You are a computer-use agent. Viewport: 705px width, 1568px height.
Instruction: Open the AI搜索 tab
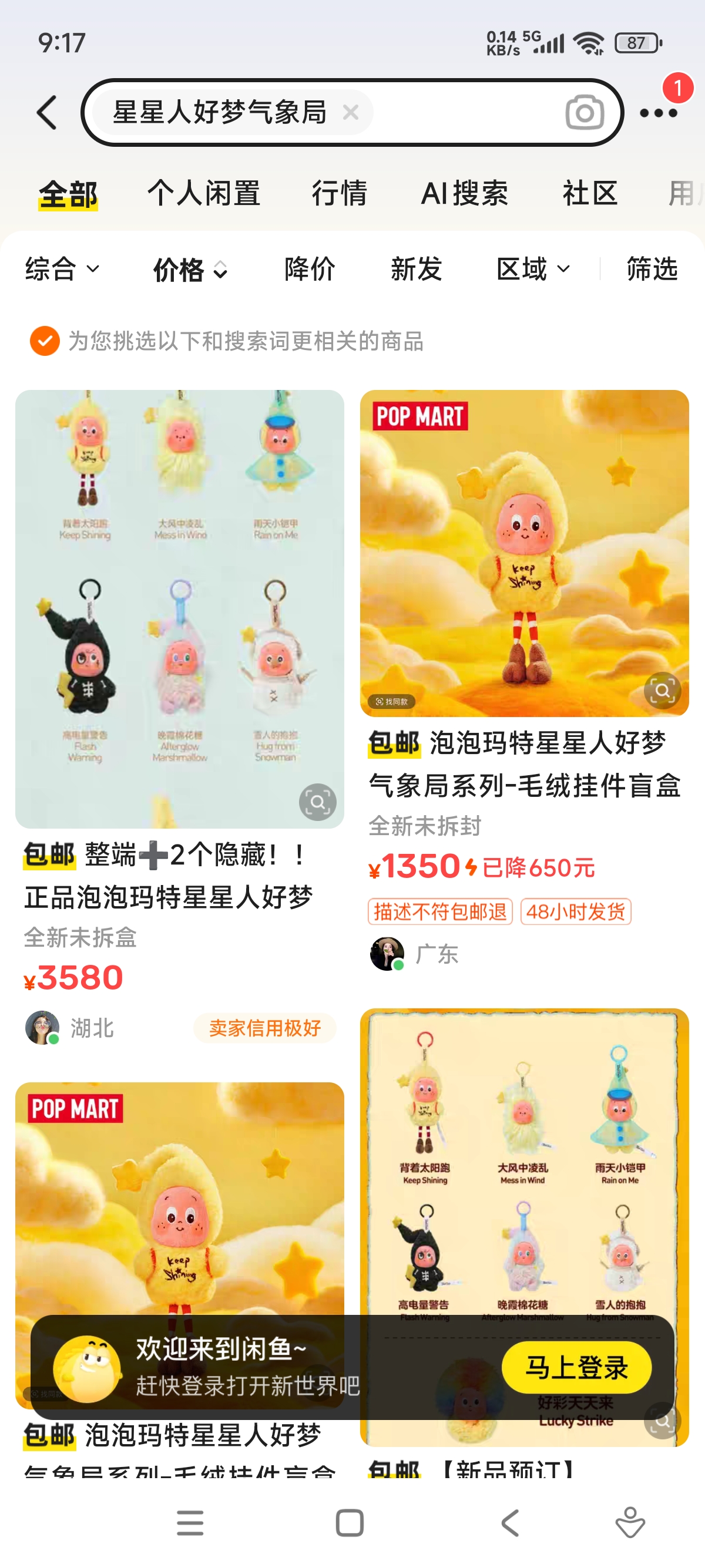pyautogui.click(x=464, y=194)
